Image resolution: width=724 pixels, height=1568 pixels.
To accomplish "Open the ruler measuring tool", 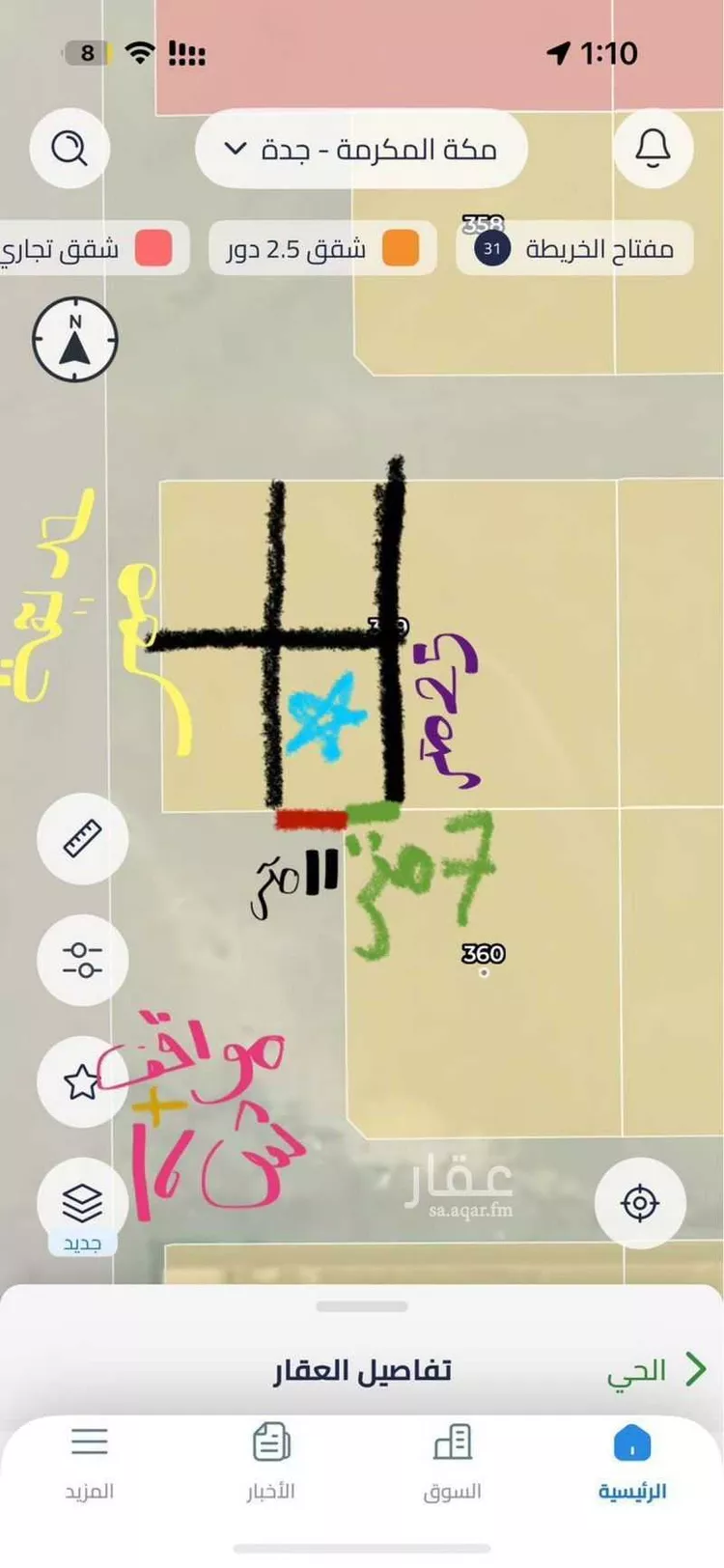I will tap(83, 838).
